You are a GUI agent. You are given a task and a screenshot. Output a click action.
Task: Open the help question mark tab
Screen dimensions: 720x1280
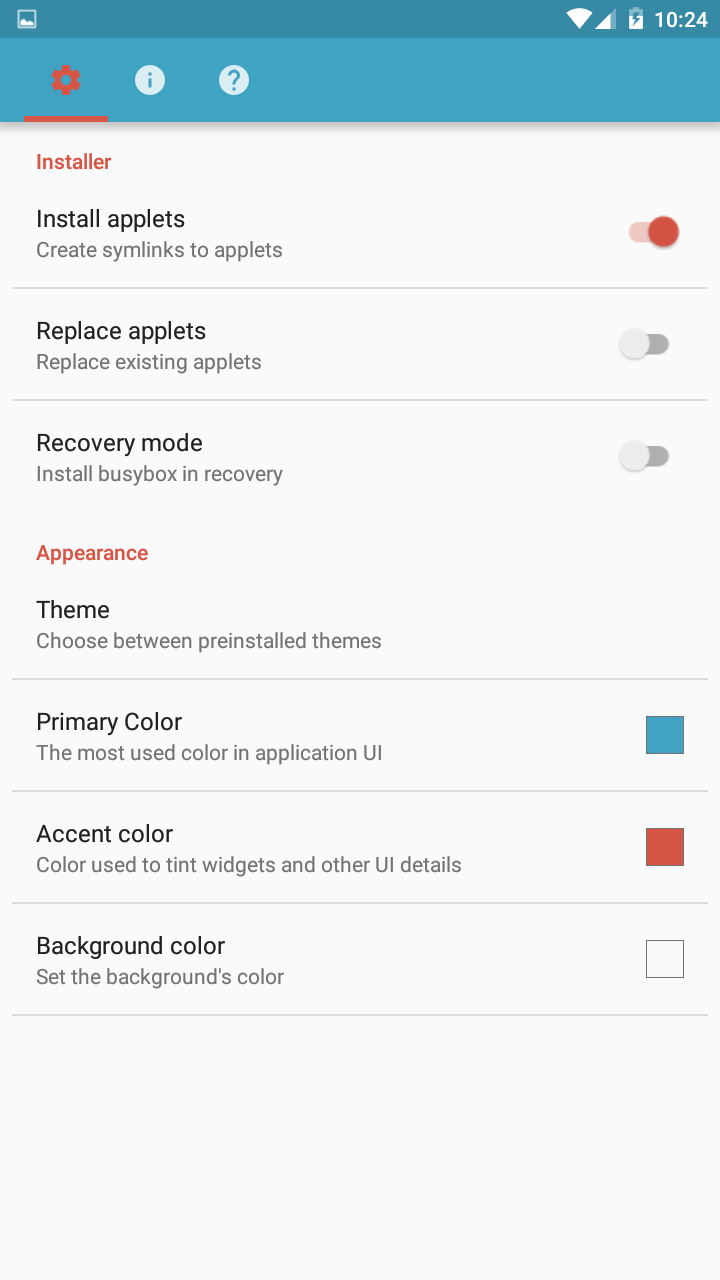click(x=234, y=80)
